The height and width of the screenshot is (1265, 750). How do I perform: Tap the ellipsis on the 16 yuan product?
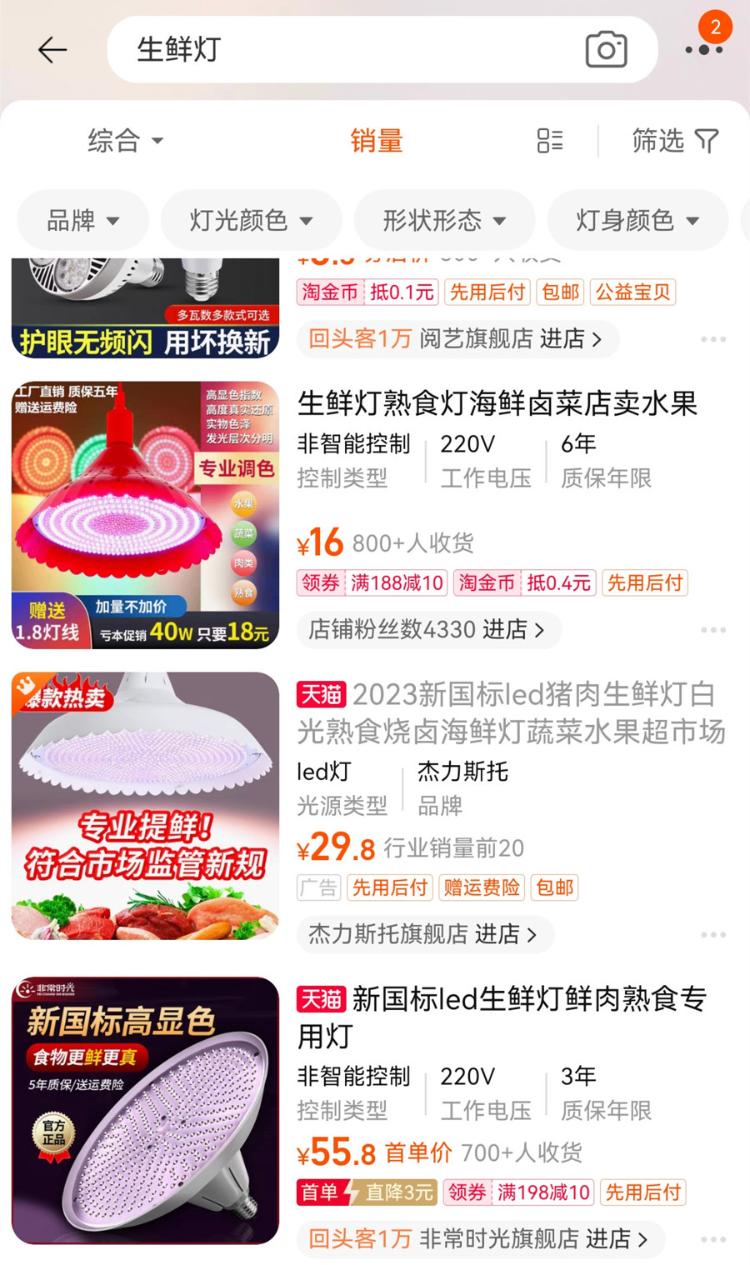click(714, 629)
